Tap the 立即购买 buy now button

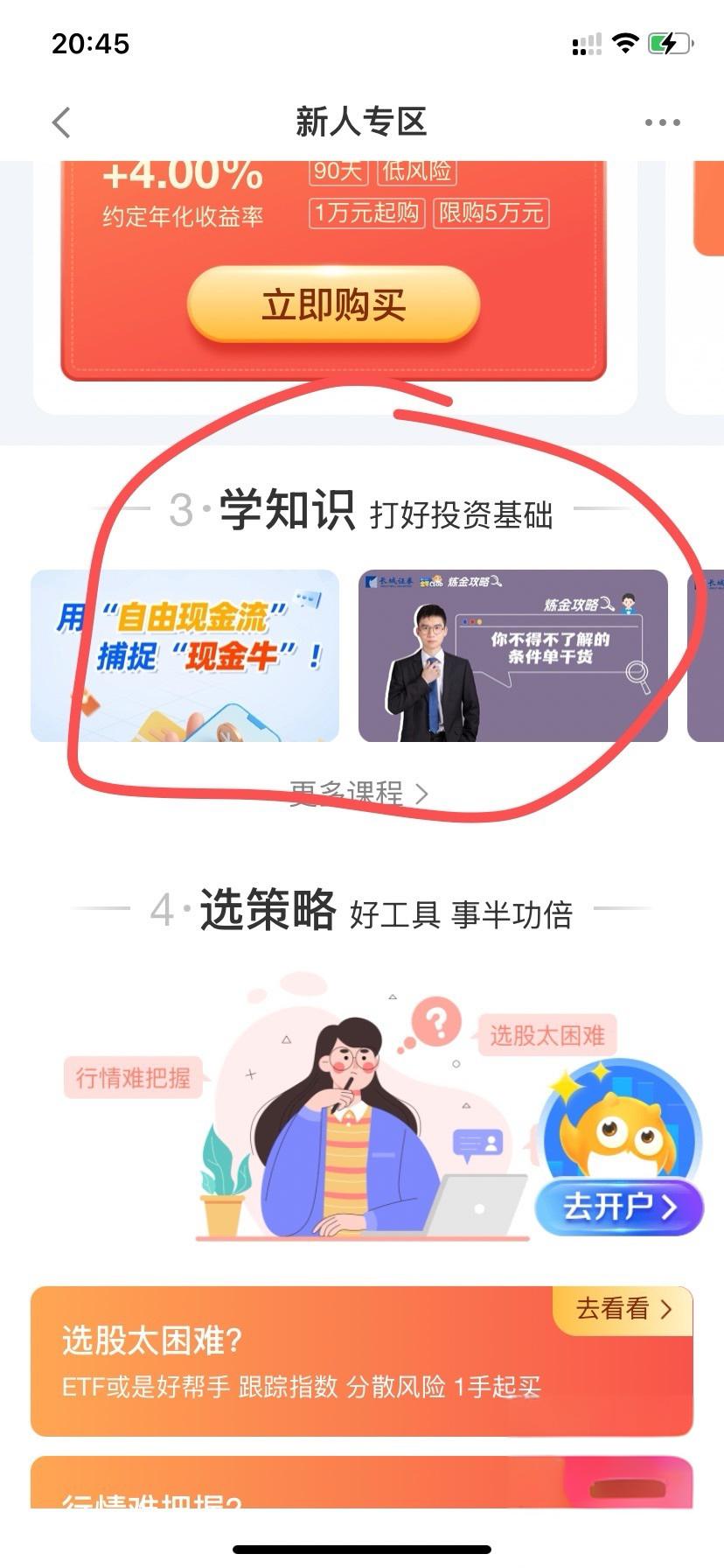[x=333, y=305]
